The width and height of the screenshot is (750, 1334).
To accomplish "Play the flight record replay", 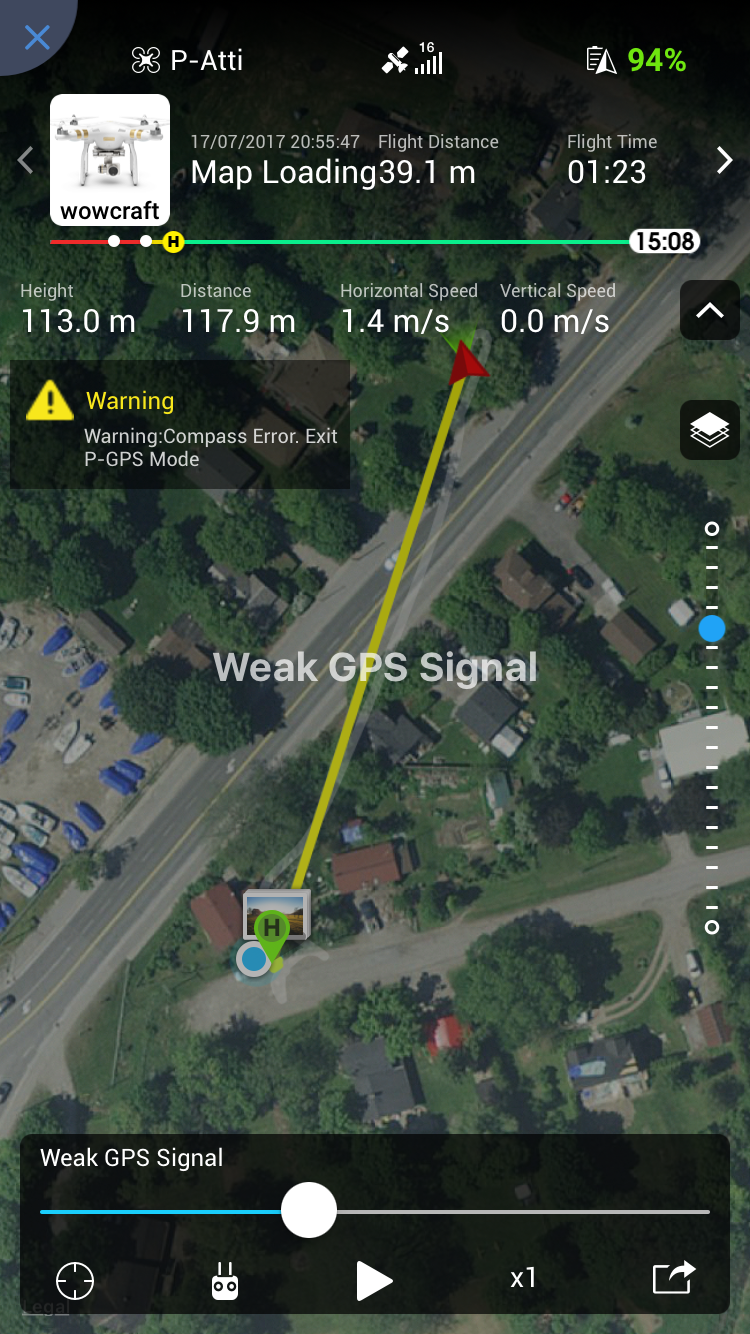I will click(374, 1280).
